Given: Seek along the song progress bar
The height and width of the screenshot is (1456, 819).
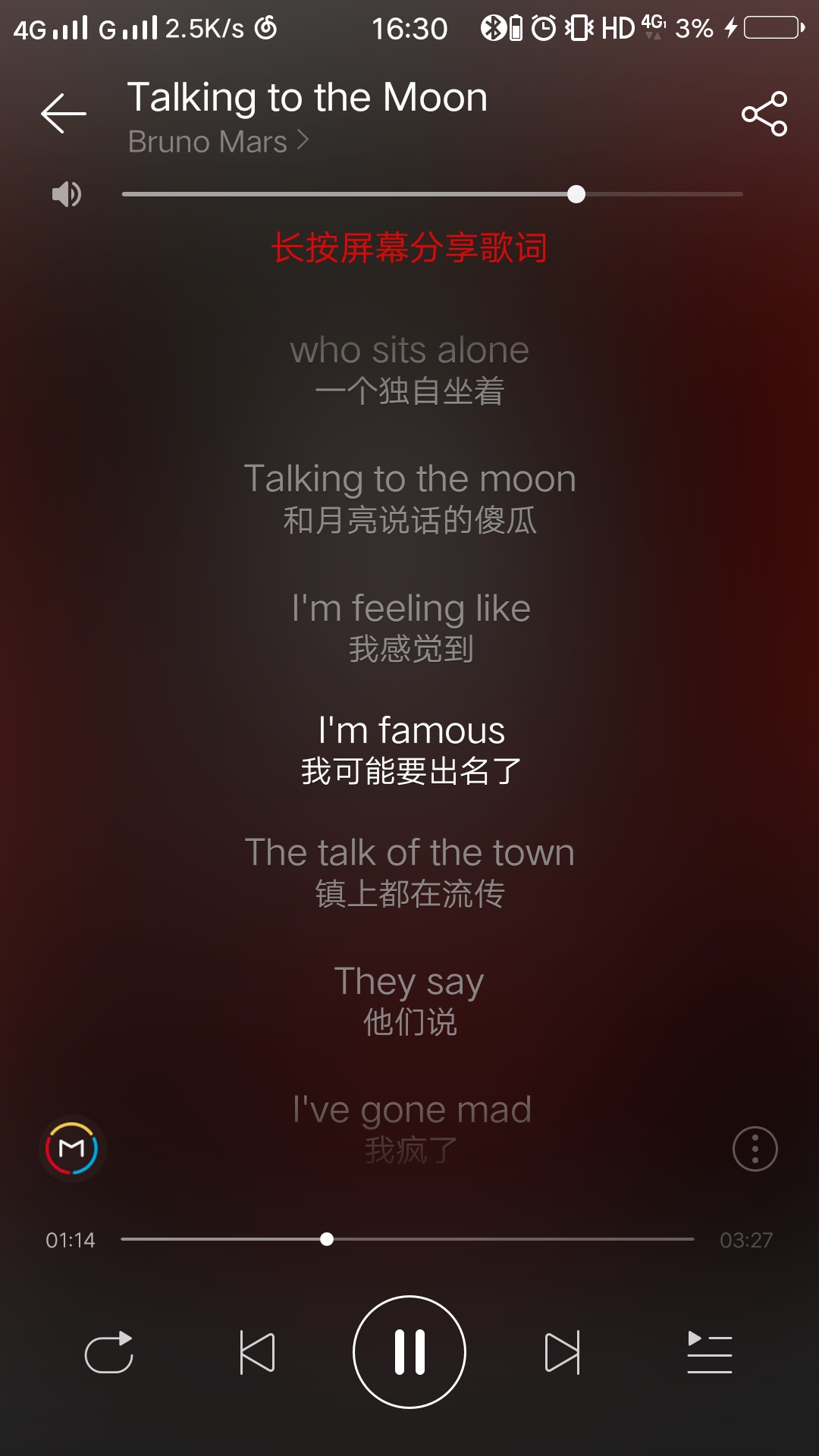Looking at the screenshot, I should pyautogui.click(x=407, y=1239).
